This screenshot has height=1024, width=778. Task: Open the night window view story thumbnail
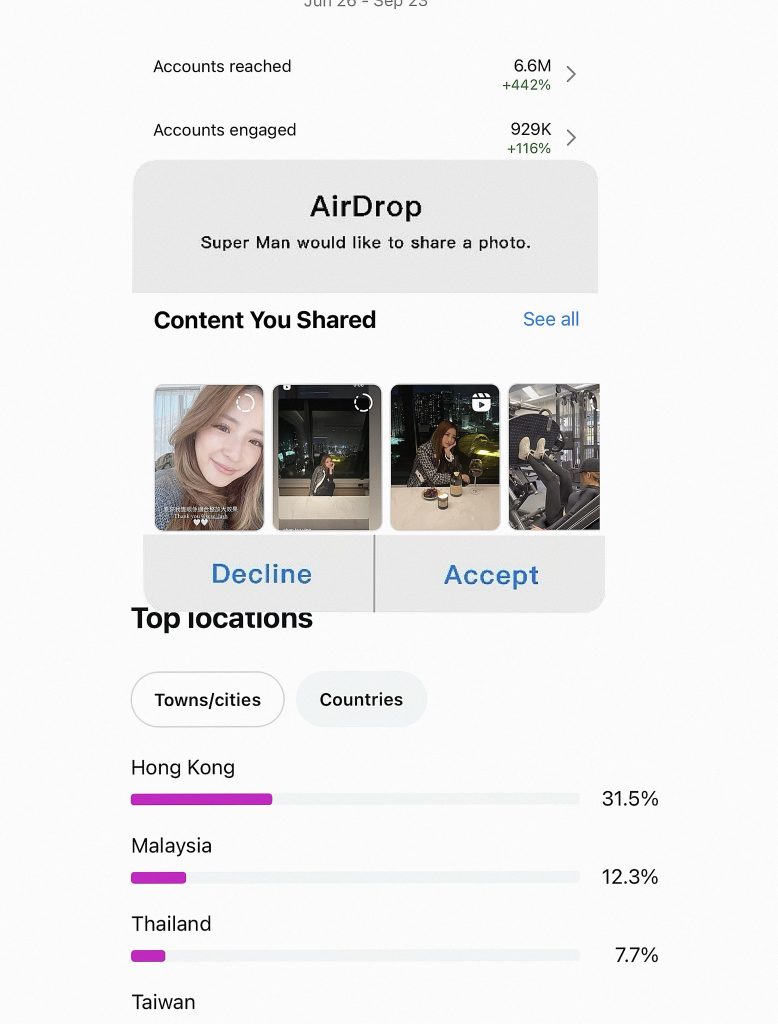coord(327,457)
